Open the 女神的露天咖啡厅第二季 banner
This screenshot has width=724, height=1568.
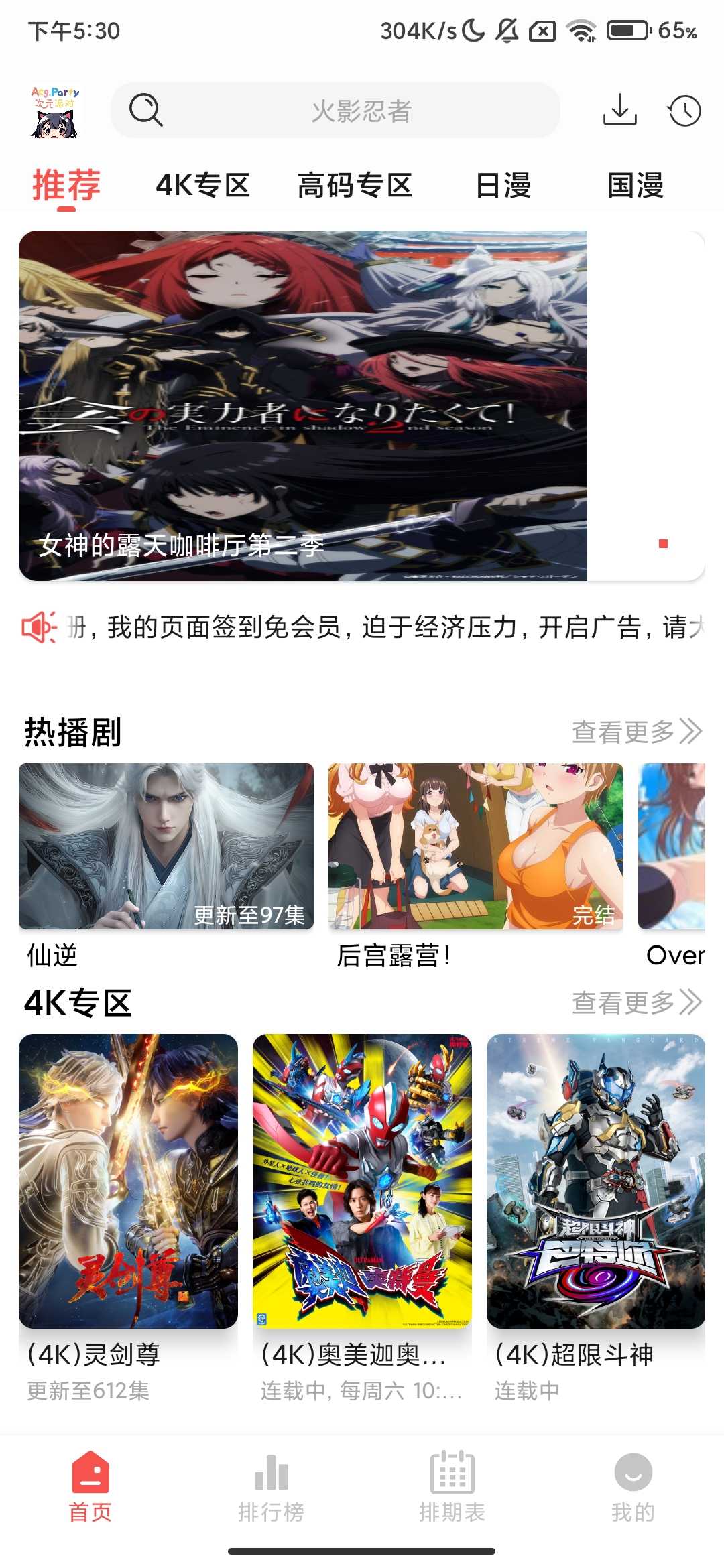point(303,405)
